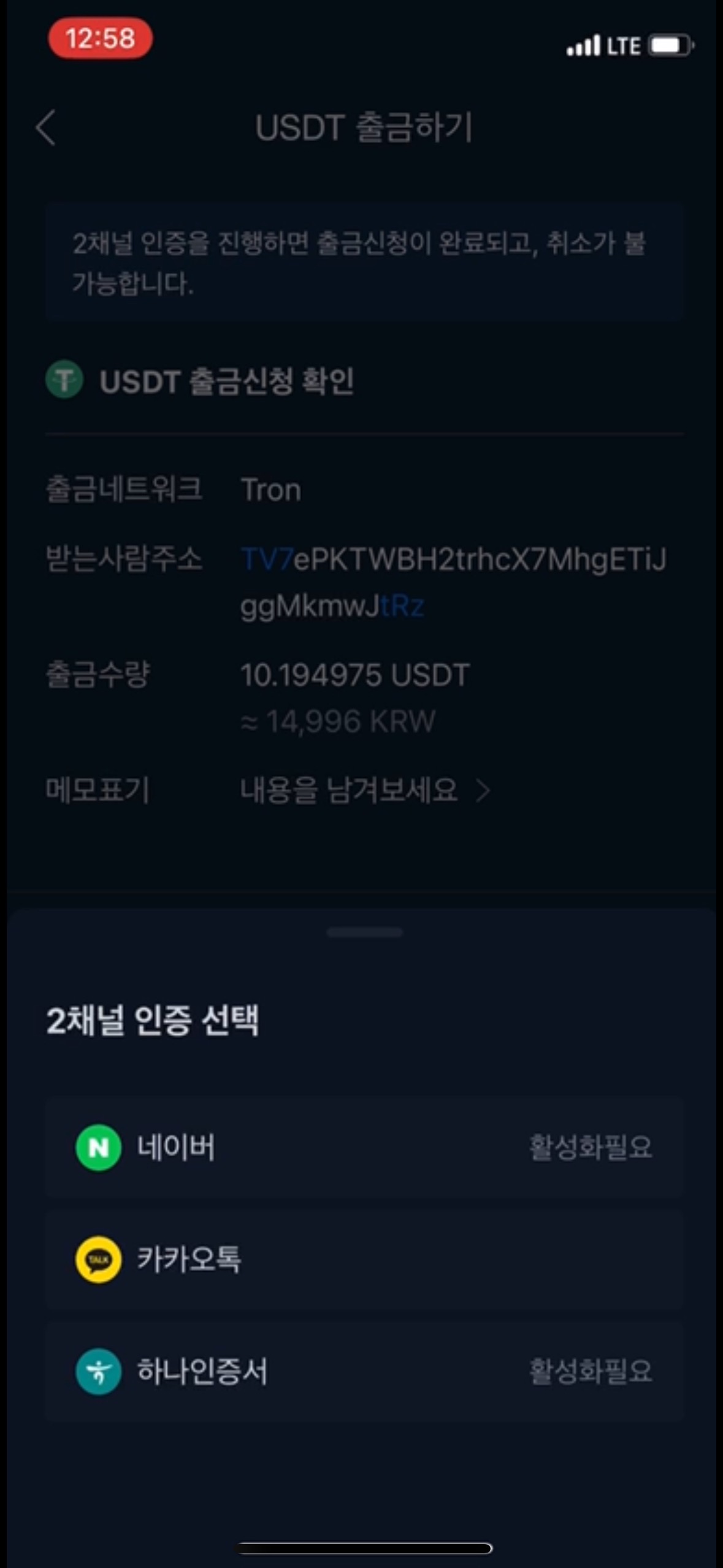Image resolution: width=723 pixels, height=1568 pixels.
Task: Open the memo entry with the chevron arrow
Action: tap(484, 791)
